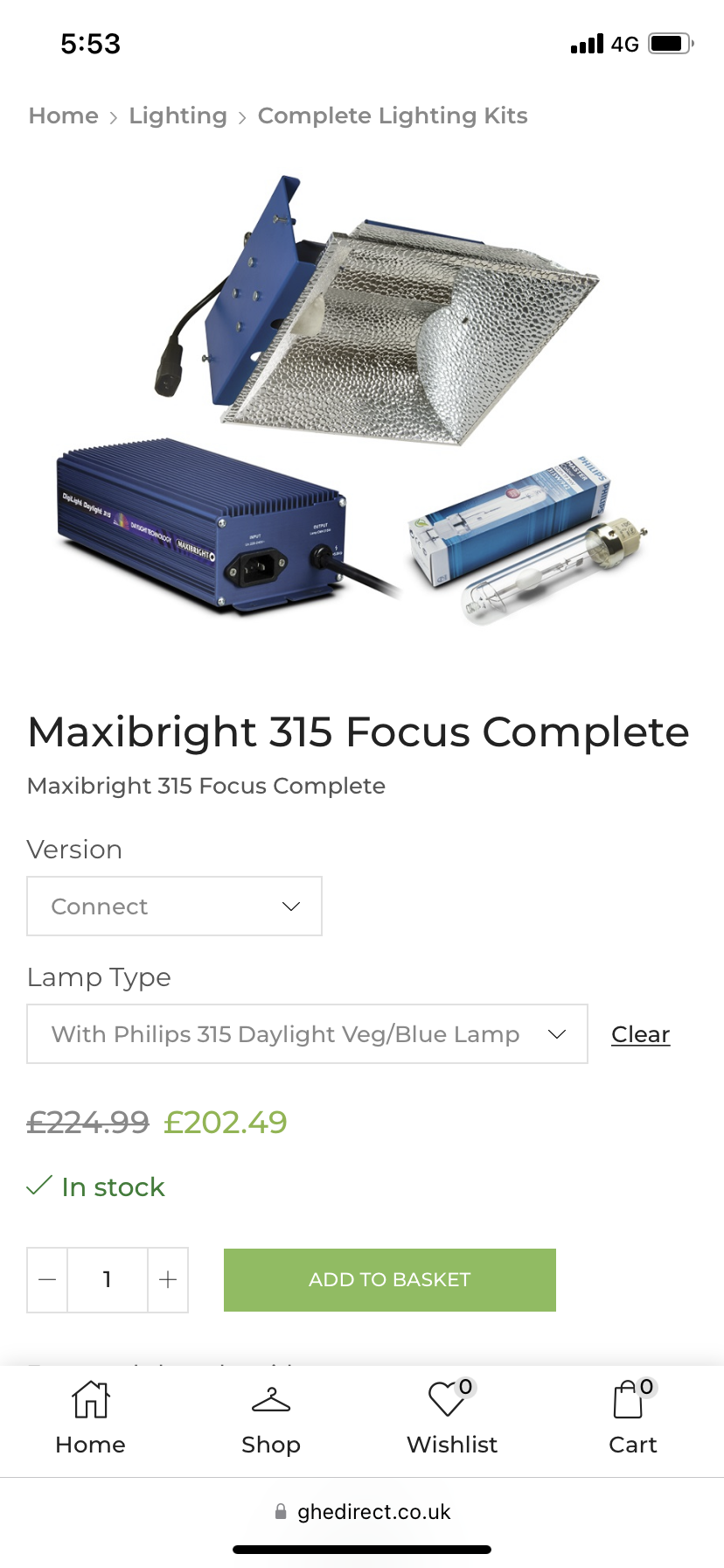Expand the Version dropdown
Image resolution: width=724 pixels, height=1568 pixels.
pyautogui.click(x=175, y=906)
